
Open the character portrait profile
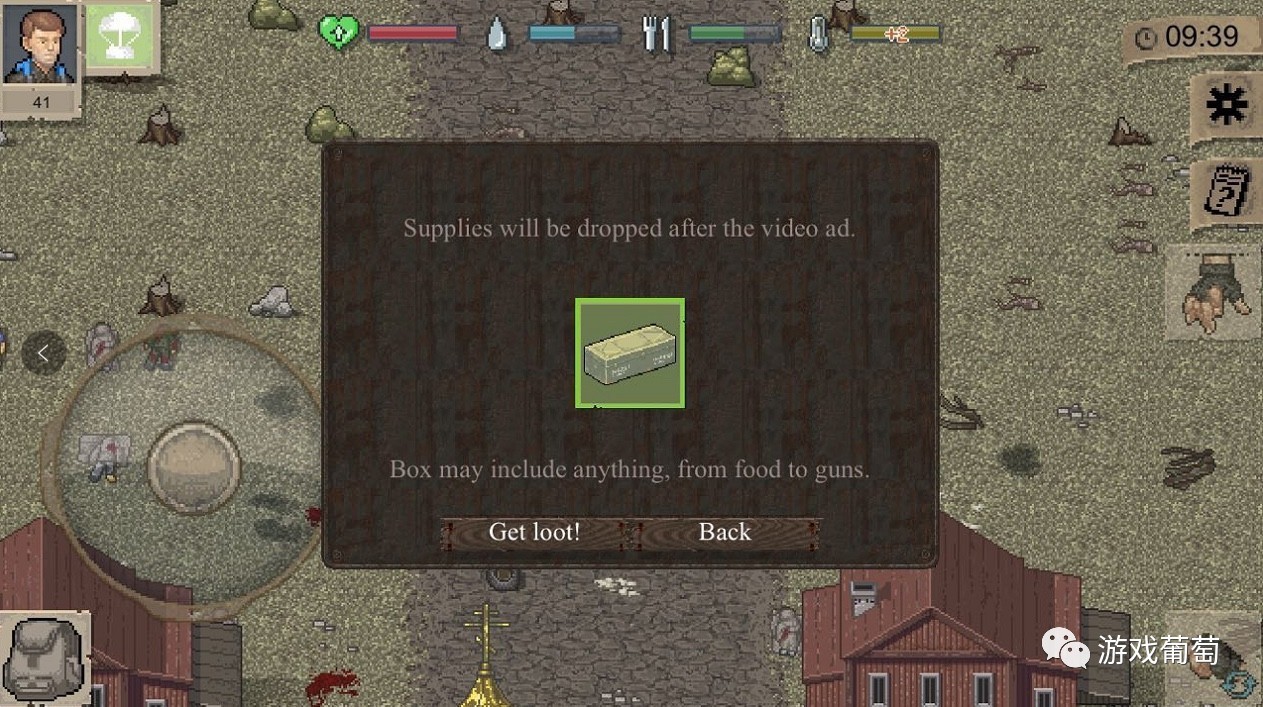40,44
